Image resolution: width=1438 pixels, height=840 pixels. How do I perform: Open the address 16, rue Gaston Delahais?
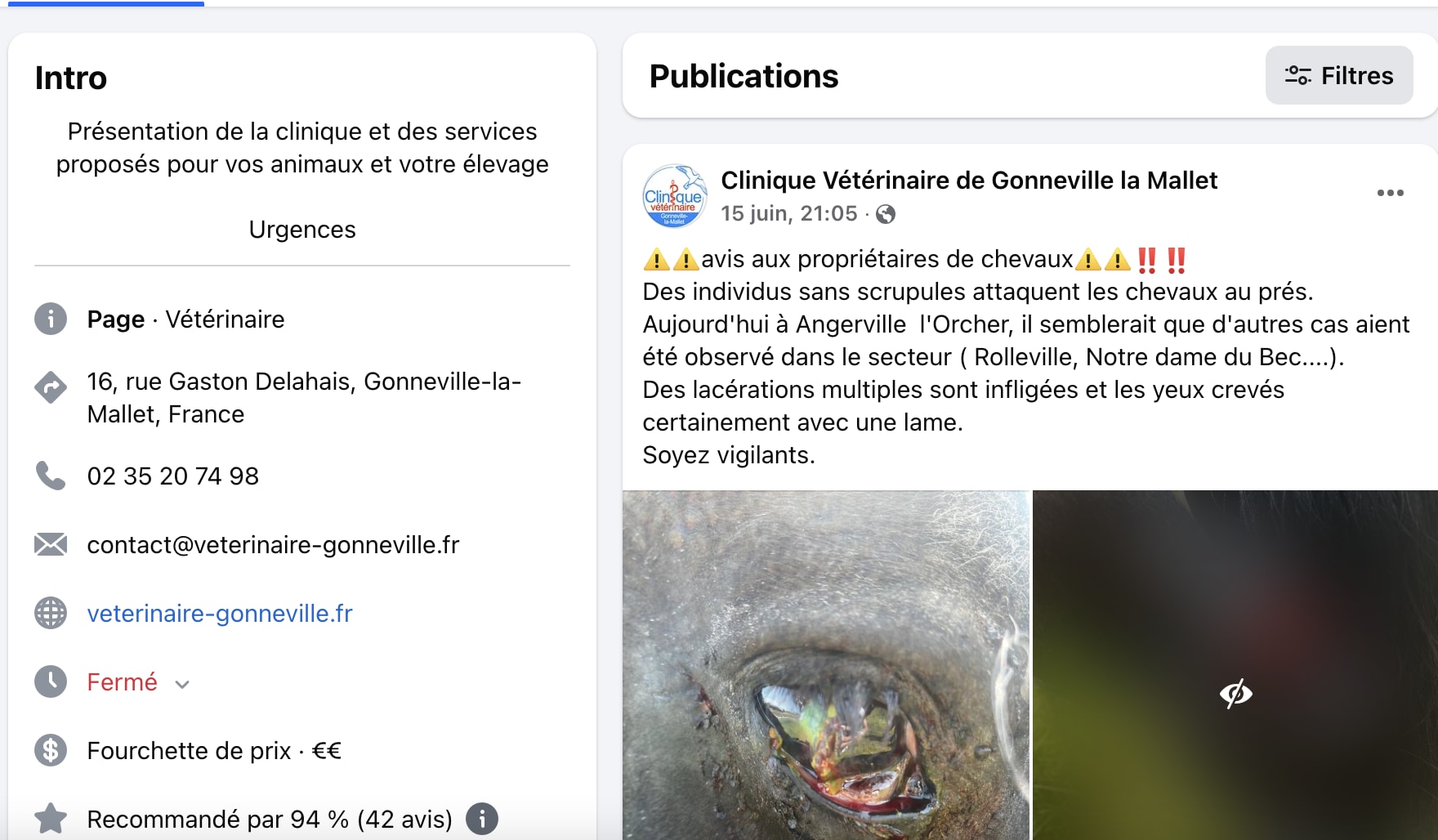[x=303, y=397]
